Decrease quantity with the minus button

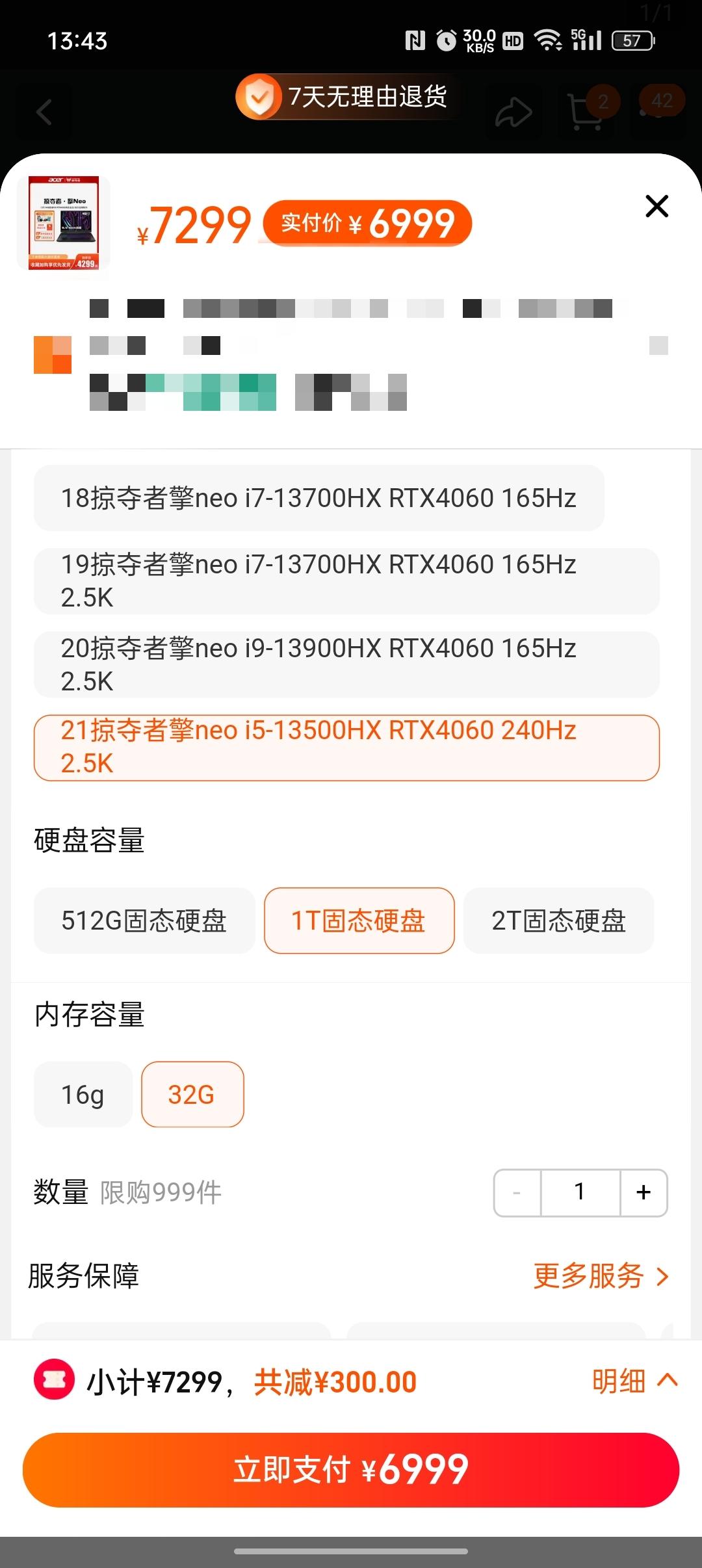(x=517, y=1192)
